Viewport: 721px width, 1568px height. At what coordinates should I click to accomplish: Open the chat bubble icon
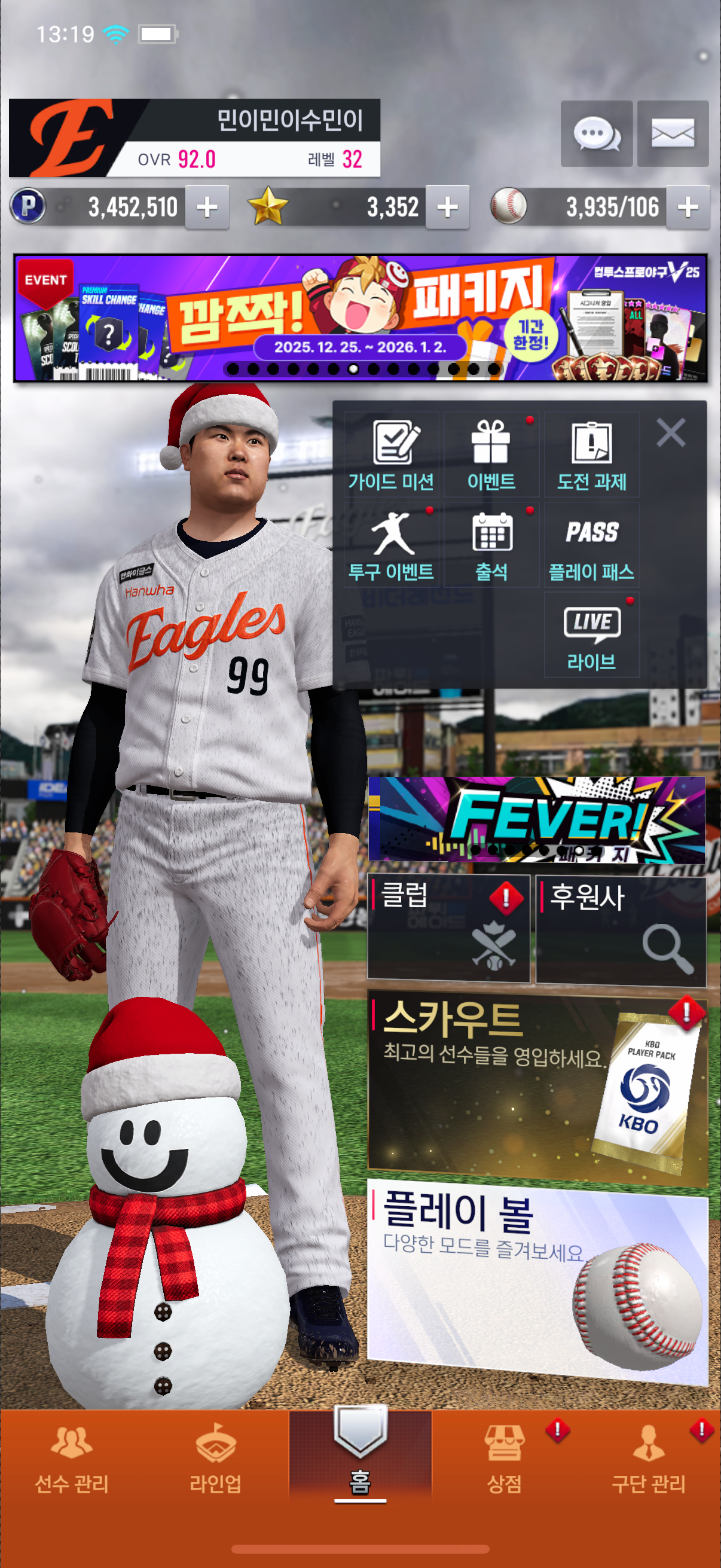tap(595, 133)
